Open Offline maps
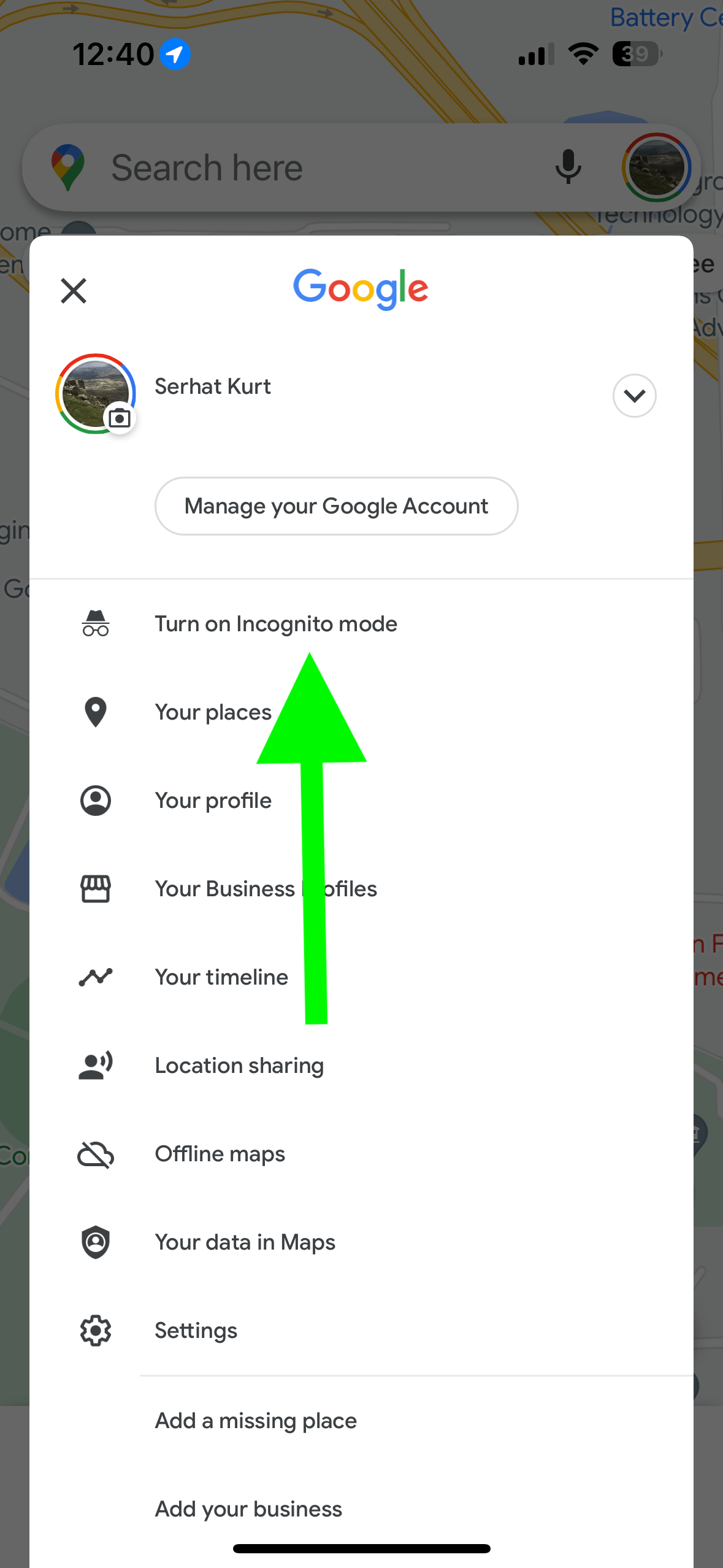This screenshot has width=723, height=1568. point(361,1154)
